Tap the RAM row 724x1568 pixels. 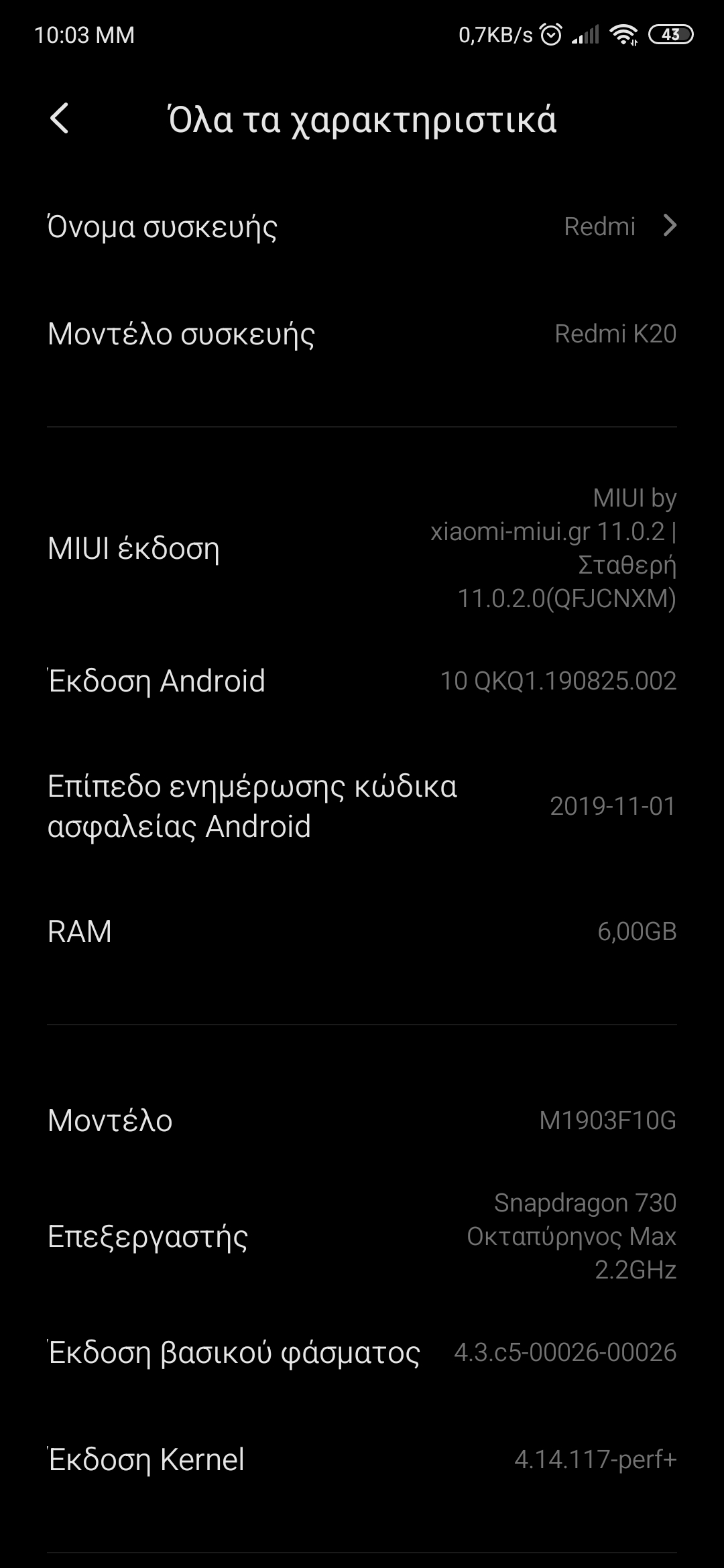tap(362, 931)
